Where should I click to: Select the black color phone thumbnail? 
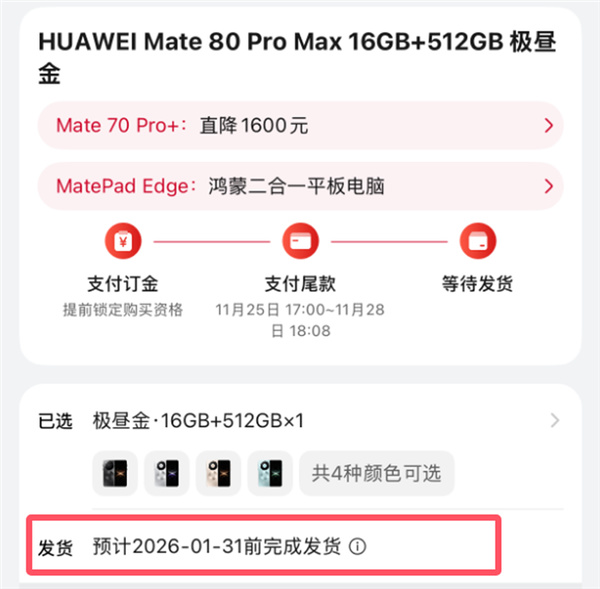click(x=115, y=473)
